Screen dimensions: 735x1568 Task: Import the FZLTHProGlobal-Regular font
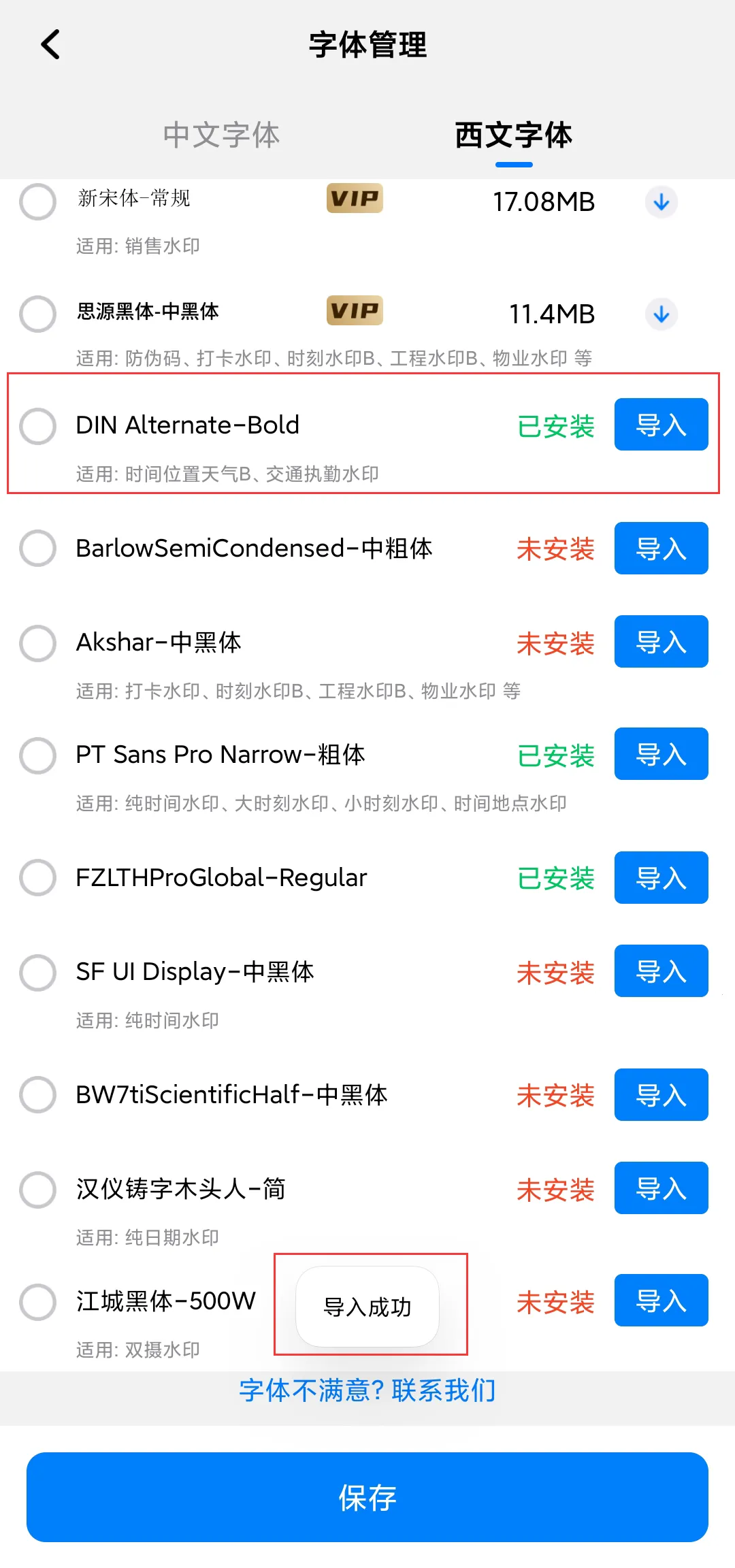click(661, 877)
